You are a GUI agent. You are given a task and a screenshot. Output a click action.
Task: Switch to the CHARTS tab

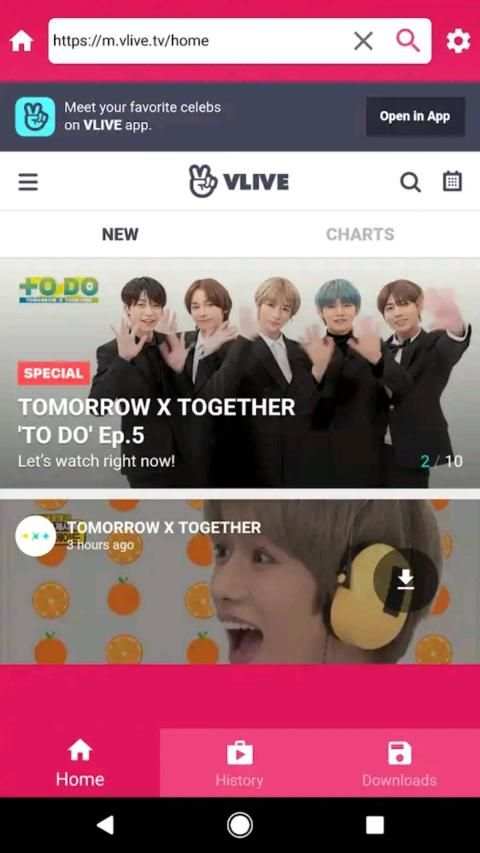360,234
